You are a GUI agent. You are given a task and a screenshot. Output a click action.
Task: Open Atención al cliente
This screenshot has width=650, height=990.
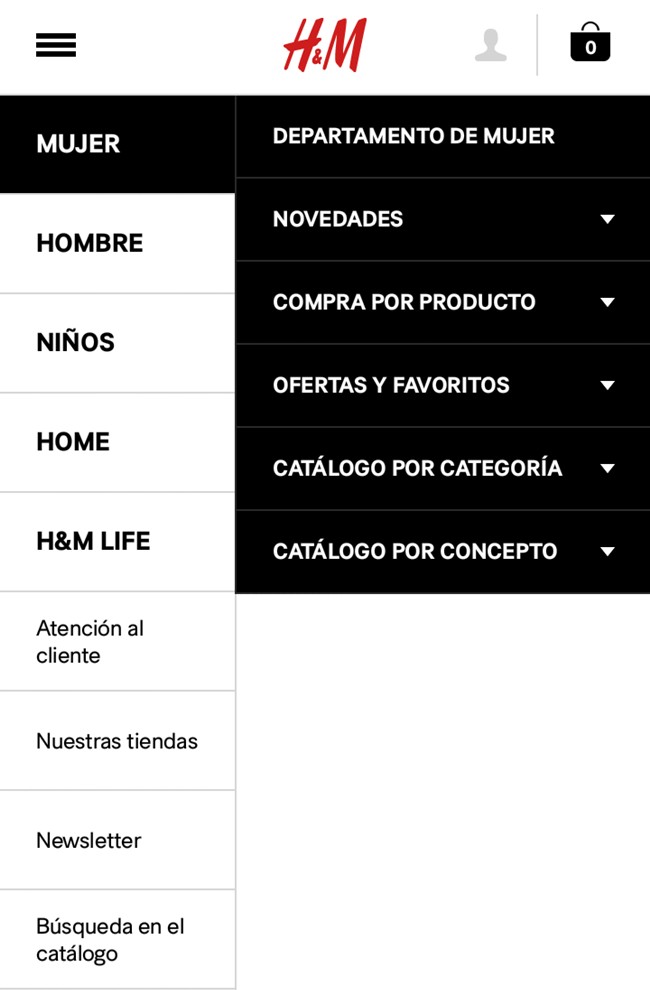click(117, 641)
